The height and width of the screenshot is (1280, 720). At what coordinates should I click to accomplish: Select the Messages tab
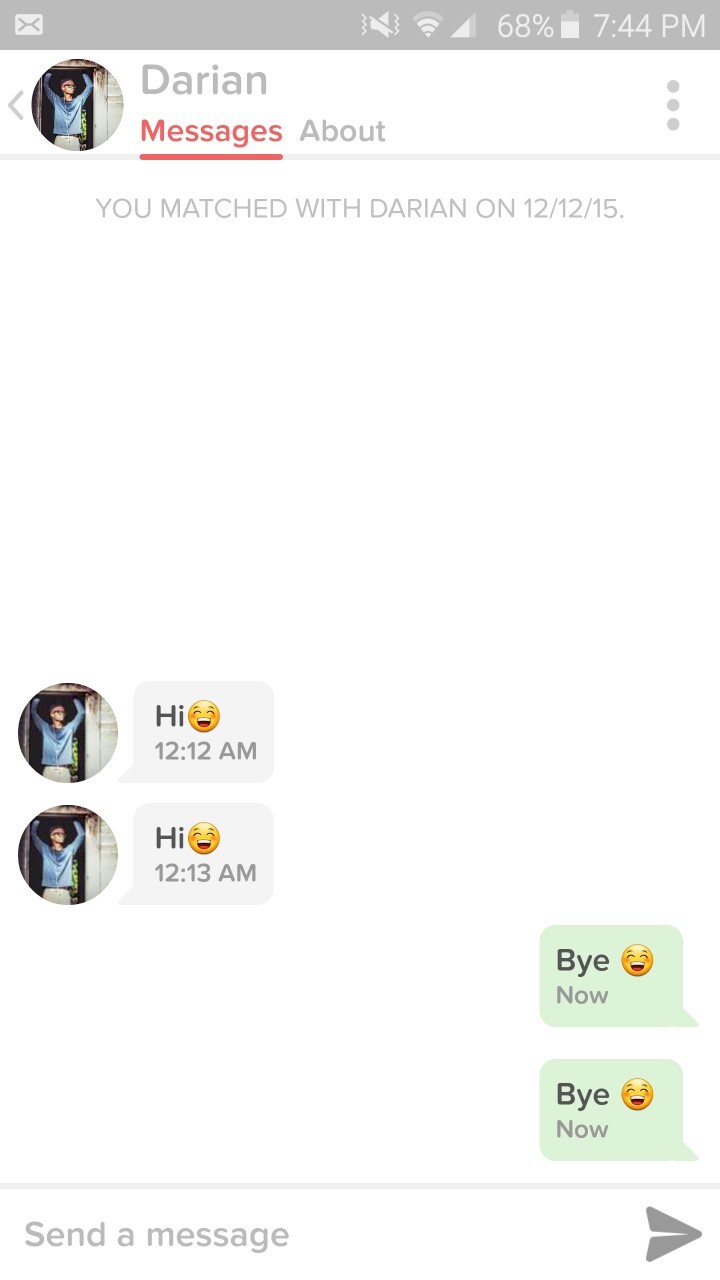point(211,131)
